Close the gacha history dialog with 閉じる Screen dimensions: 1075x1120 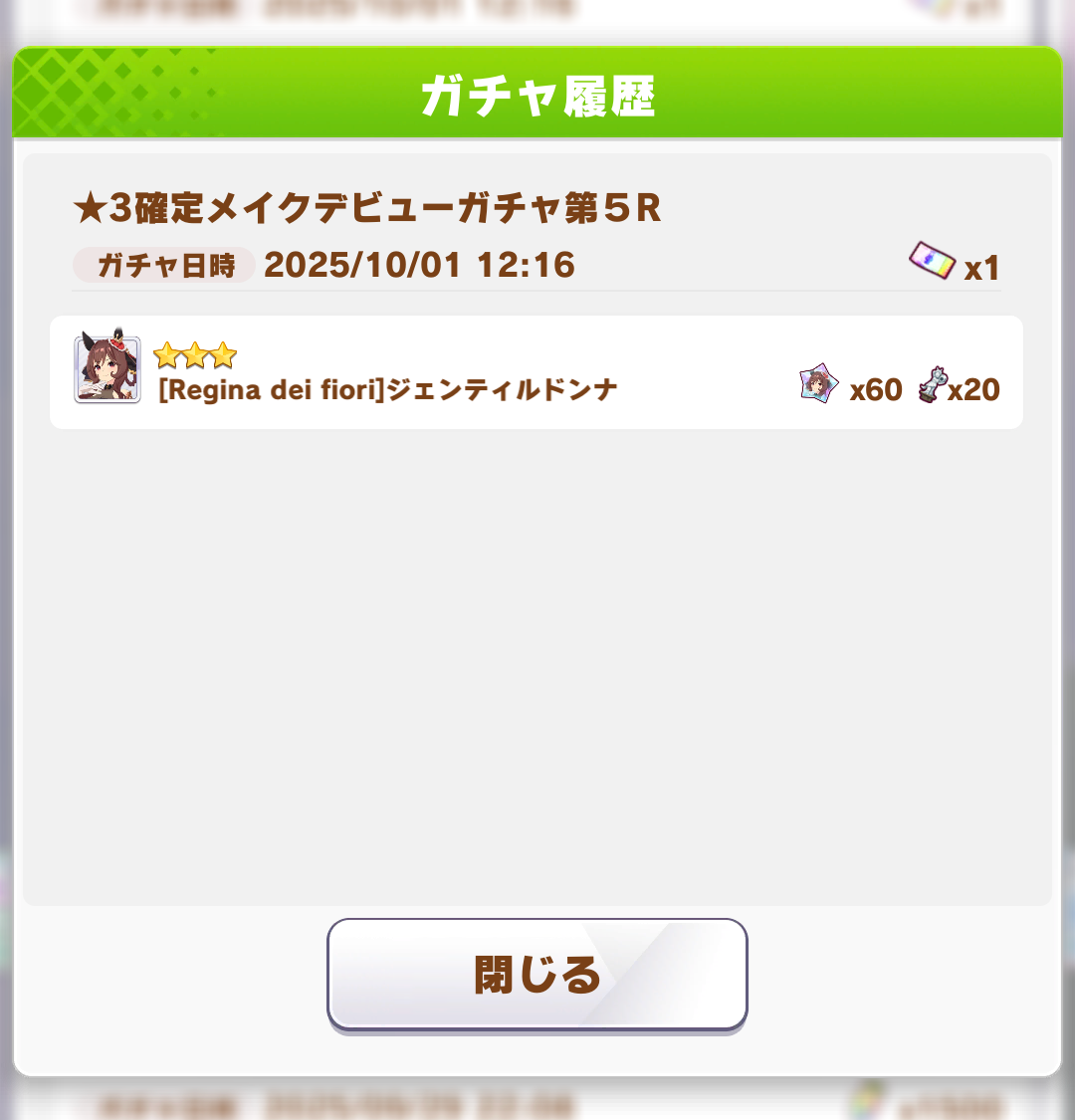pyautogui.click(x=537, y=974)
